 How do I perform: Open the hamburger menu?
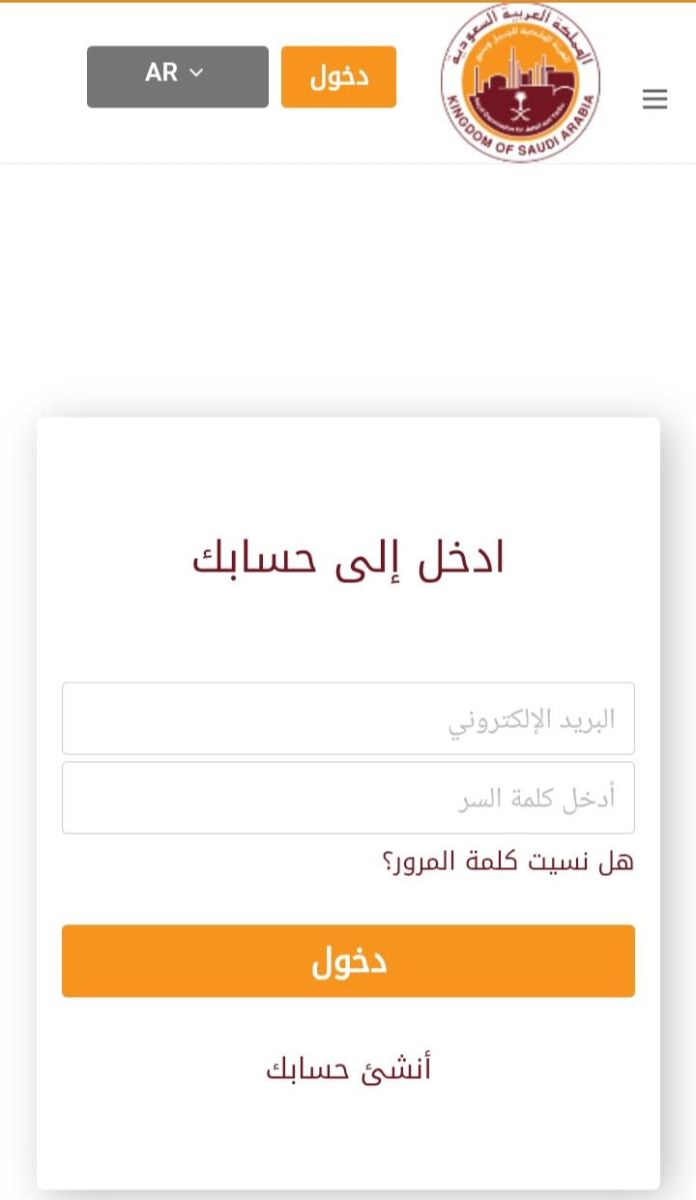coord(655,99)
